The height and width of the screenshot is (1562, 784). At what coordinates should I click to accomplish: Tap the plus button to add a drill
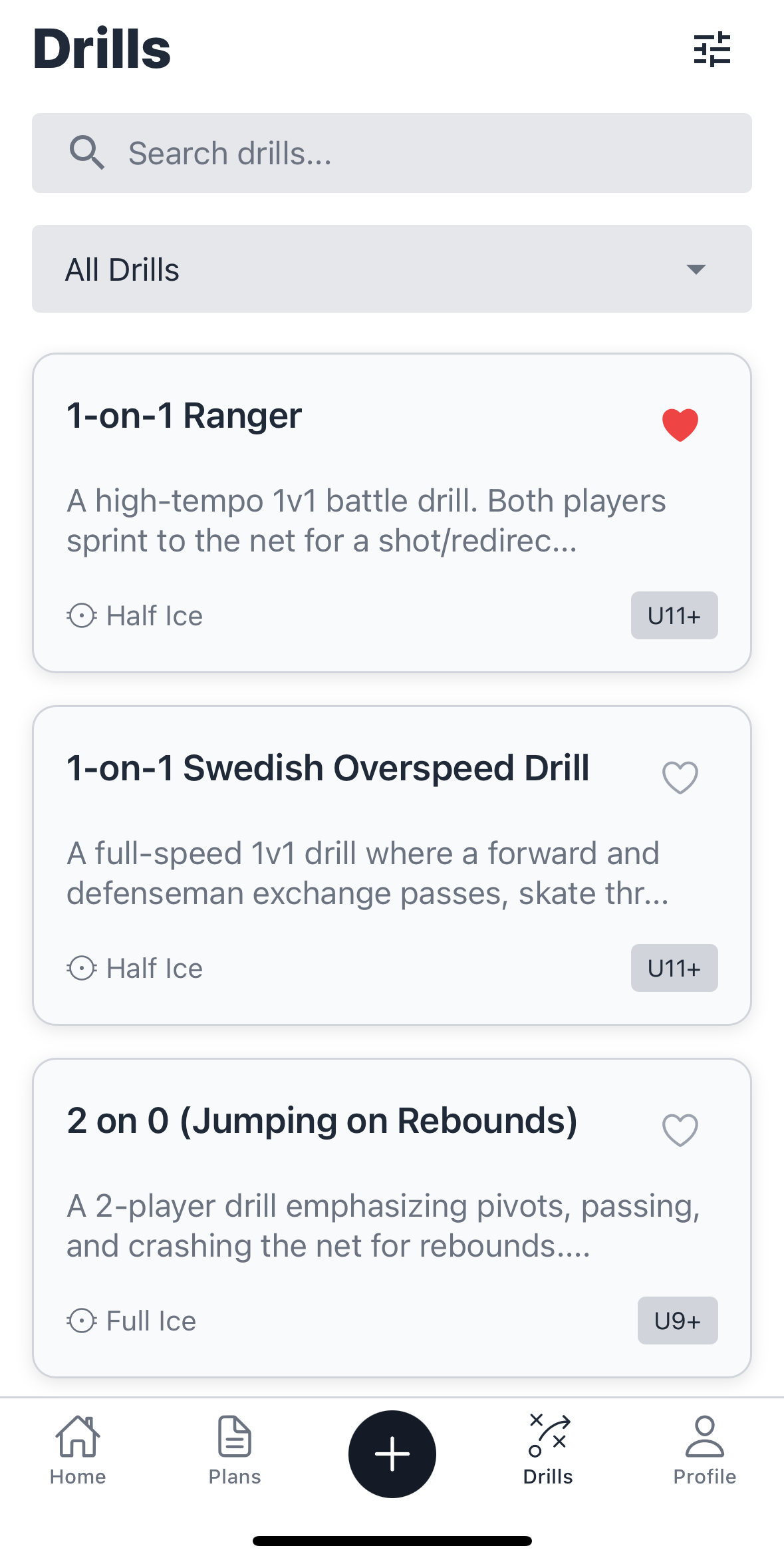(x=392, y=1454)
